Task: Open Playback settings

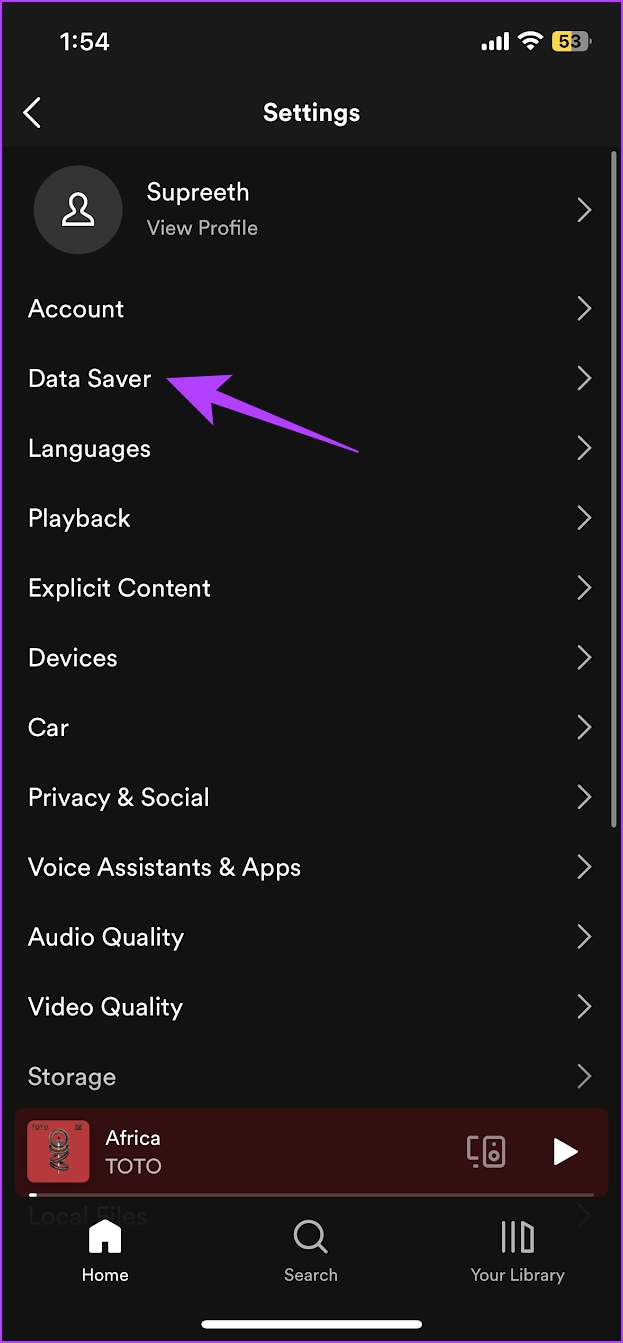Action: (x=311, y=518)
